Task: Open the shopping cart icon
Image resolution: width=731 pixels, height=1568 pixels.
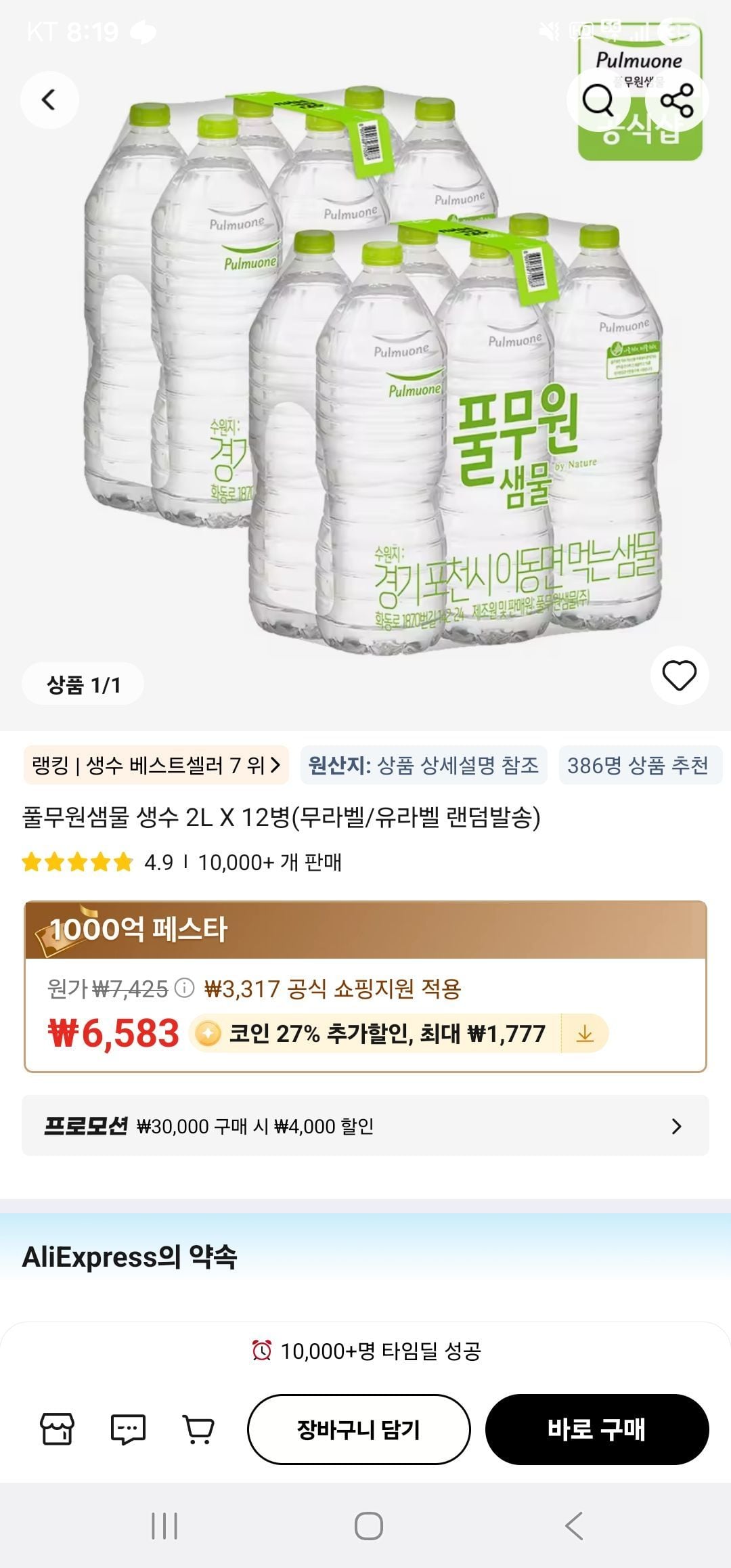Action: (198, 1429)
